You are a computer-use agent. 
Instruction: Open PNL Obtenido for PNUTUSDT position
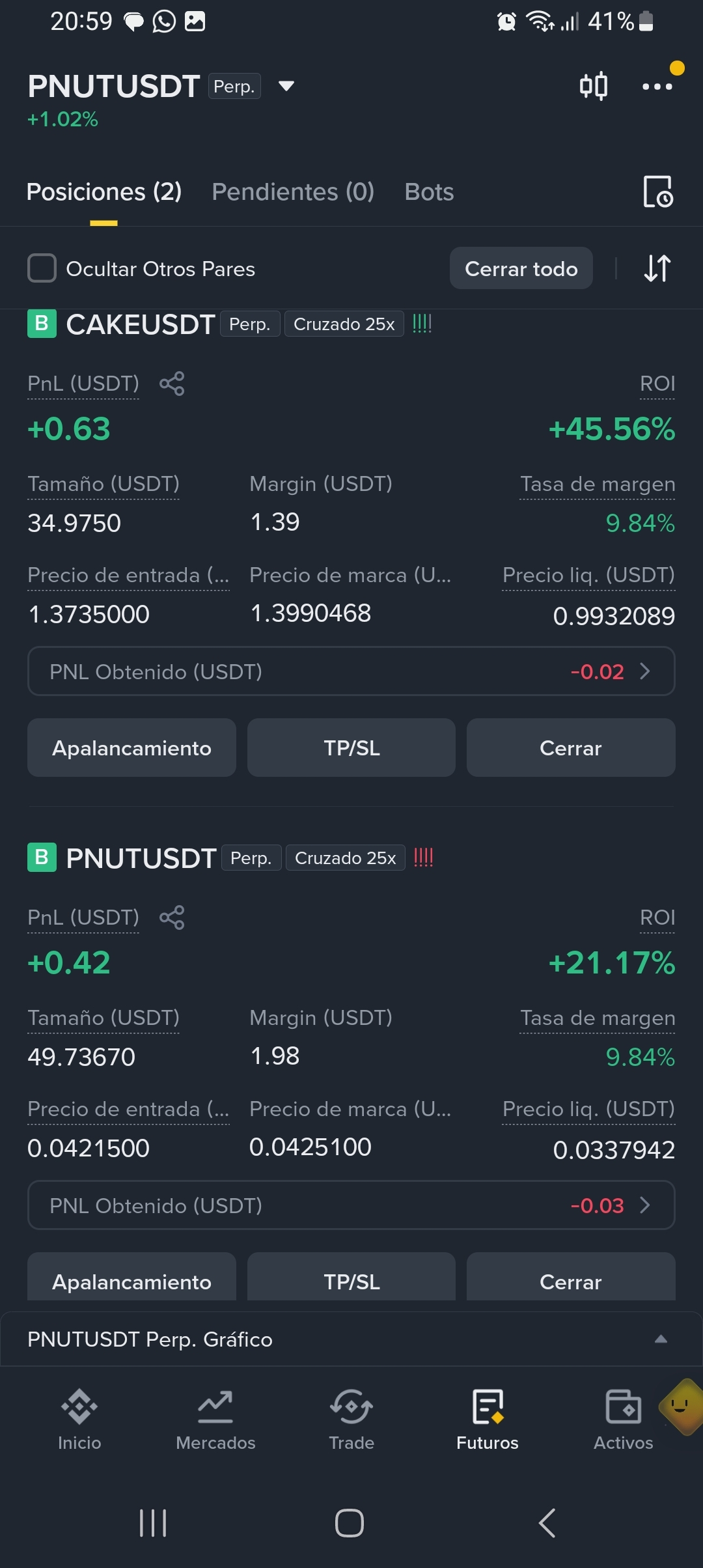pyautogui.click(x=351, y=1205)
